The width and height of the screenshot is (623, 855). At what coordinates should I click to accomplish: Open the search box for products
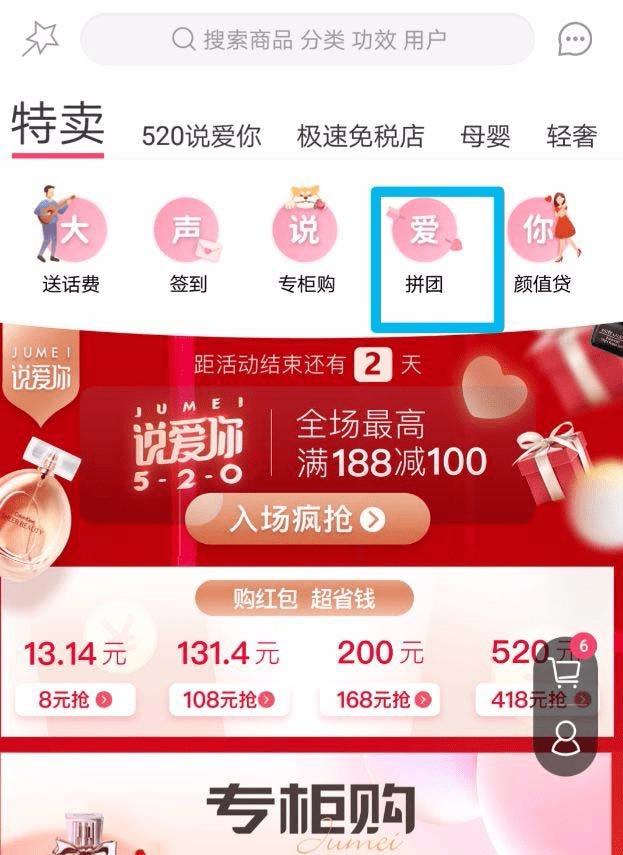[x=308, y=40]
